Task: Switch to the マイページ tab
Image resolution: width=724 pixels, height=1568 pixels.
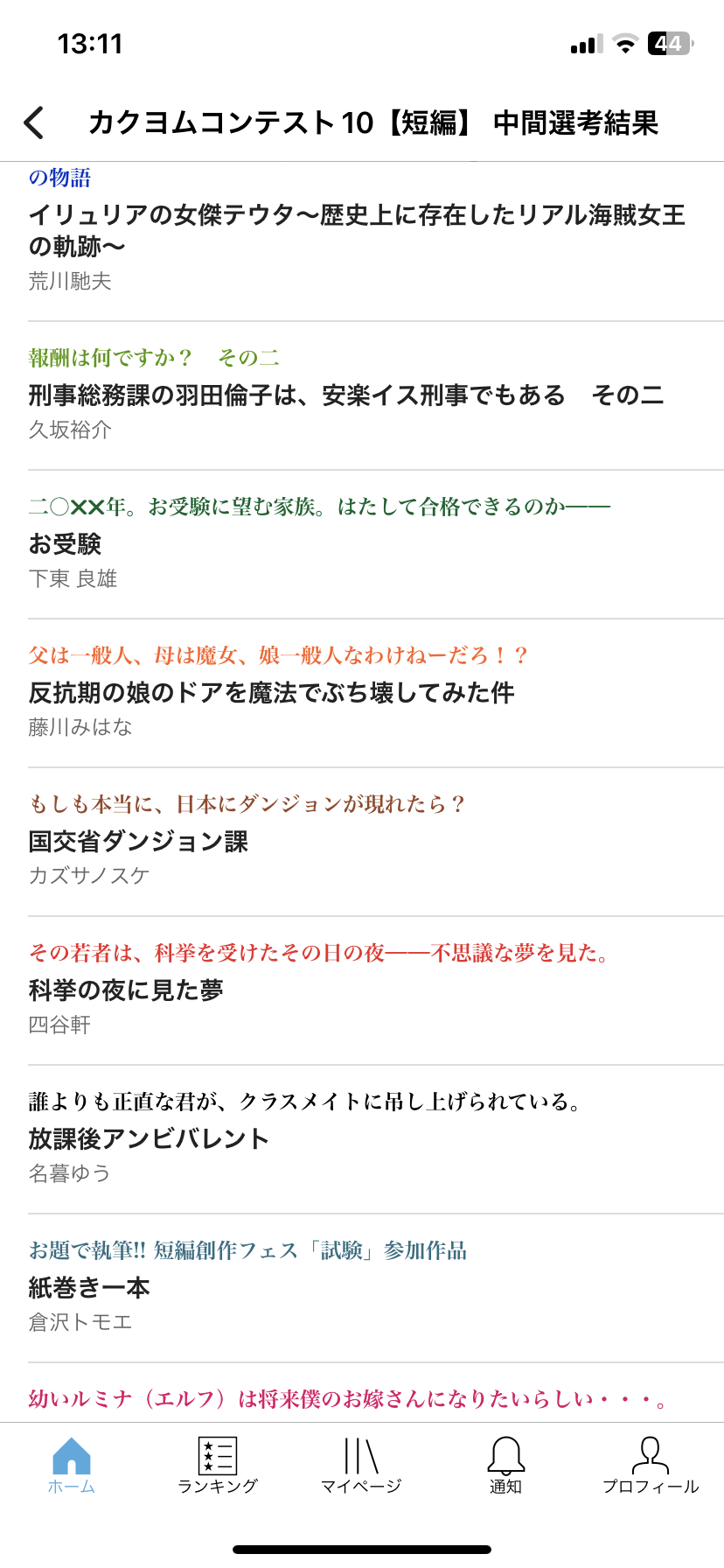Action: click(x=361, y=1465)
